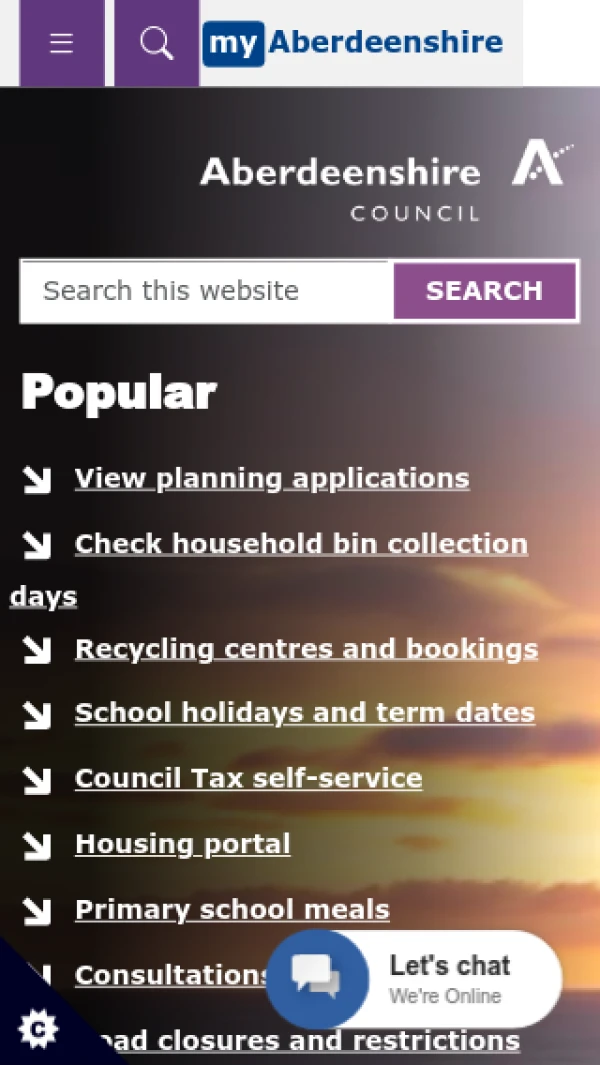Image resolution: width=600 pixels, height=1065 pixels.
Task: Tap the purple SEARCH button
Action: pos(484,291)
